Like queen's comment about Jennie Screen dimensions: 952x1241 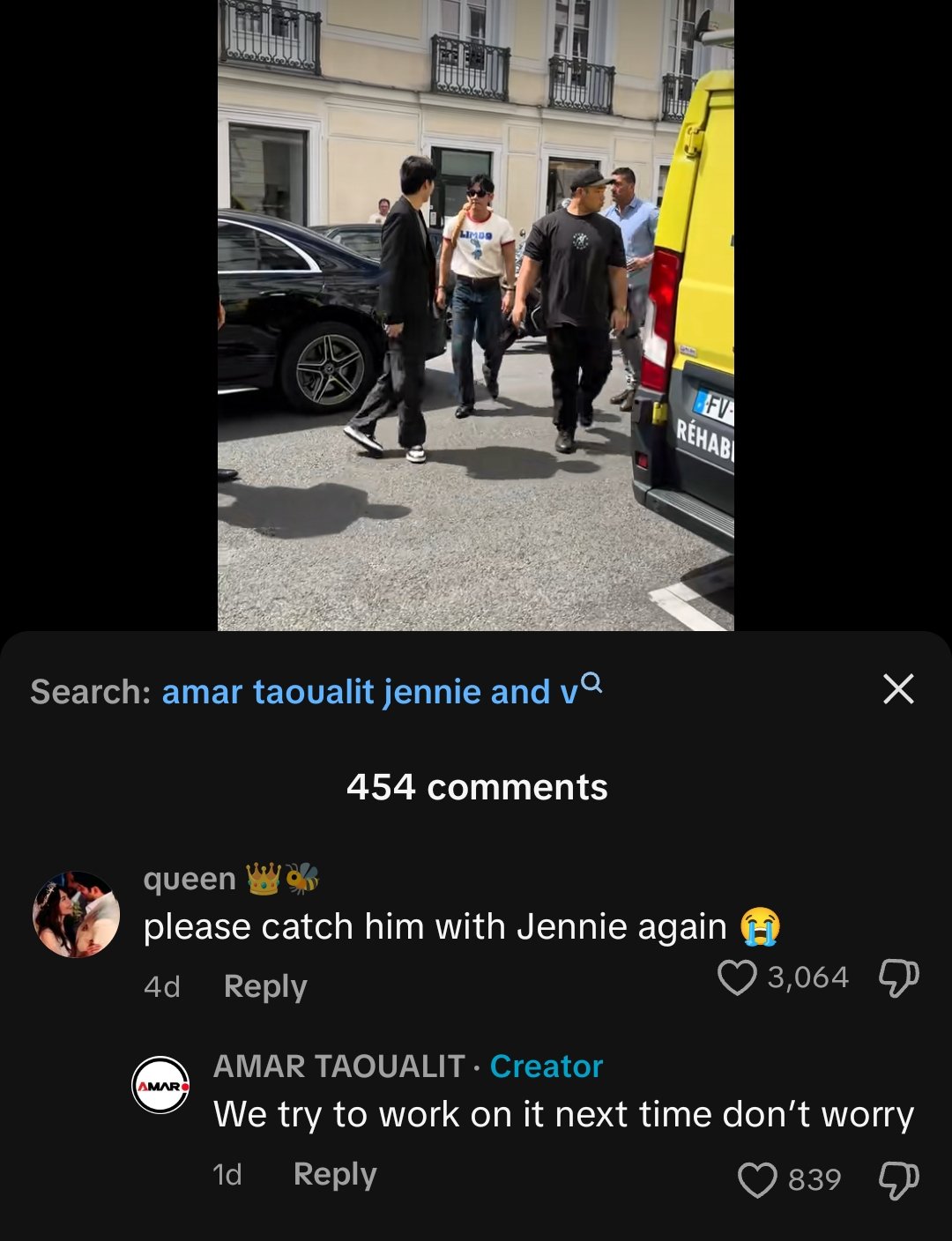click(x=738, y=977)
